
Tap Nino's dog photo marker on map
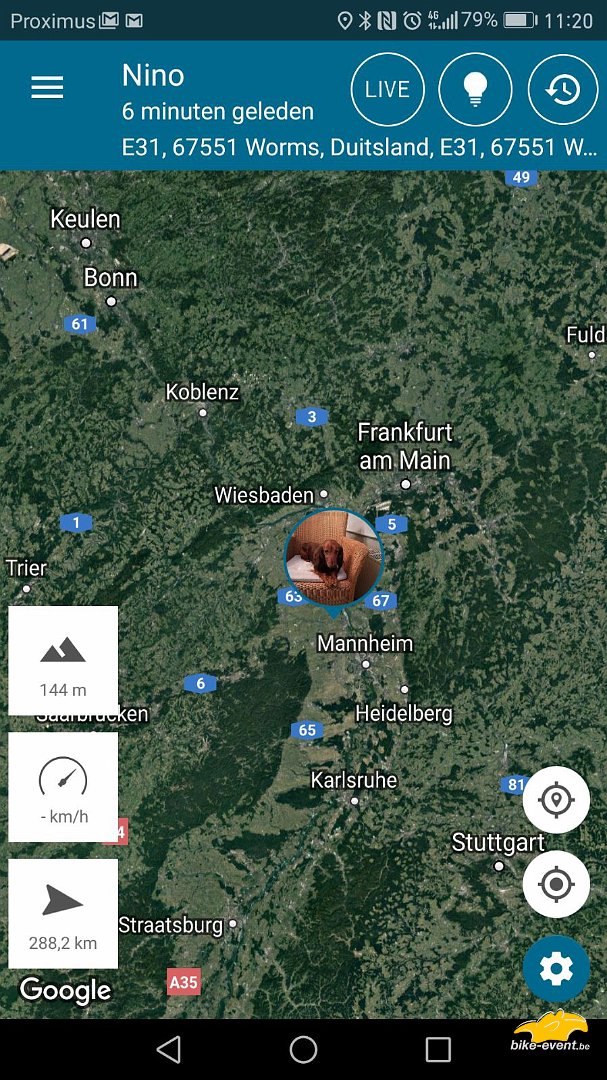(333, 558)
